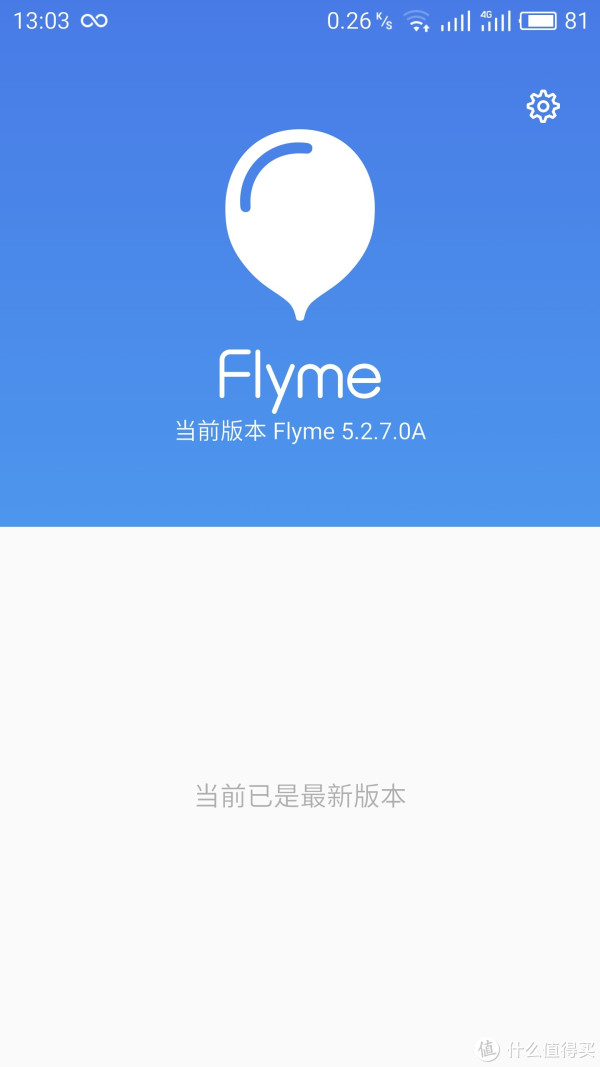Screen dimensions: 600x1067
Task: Open the update settings gear icon
Action: pos(543,106)
